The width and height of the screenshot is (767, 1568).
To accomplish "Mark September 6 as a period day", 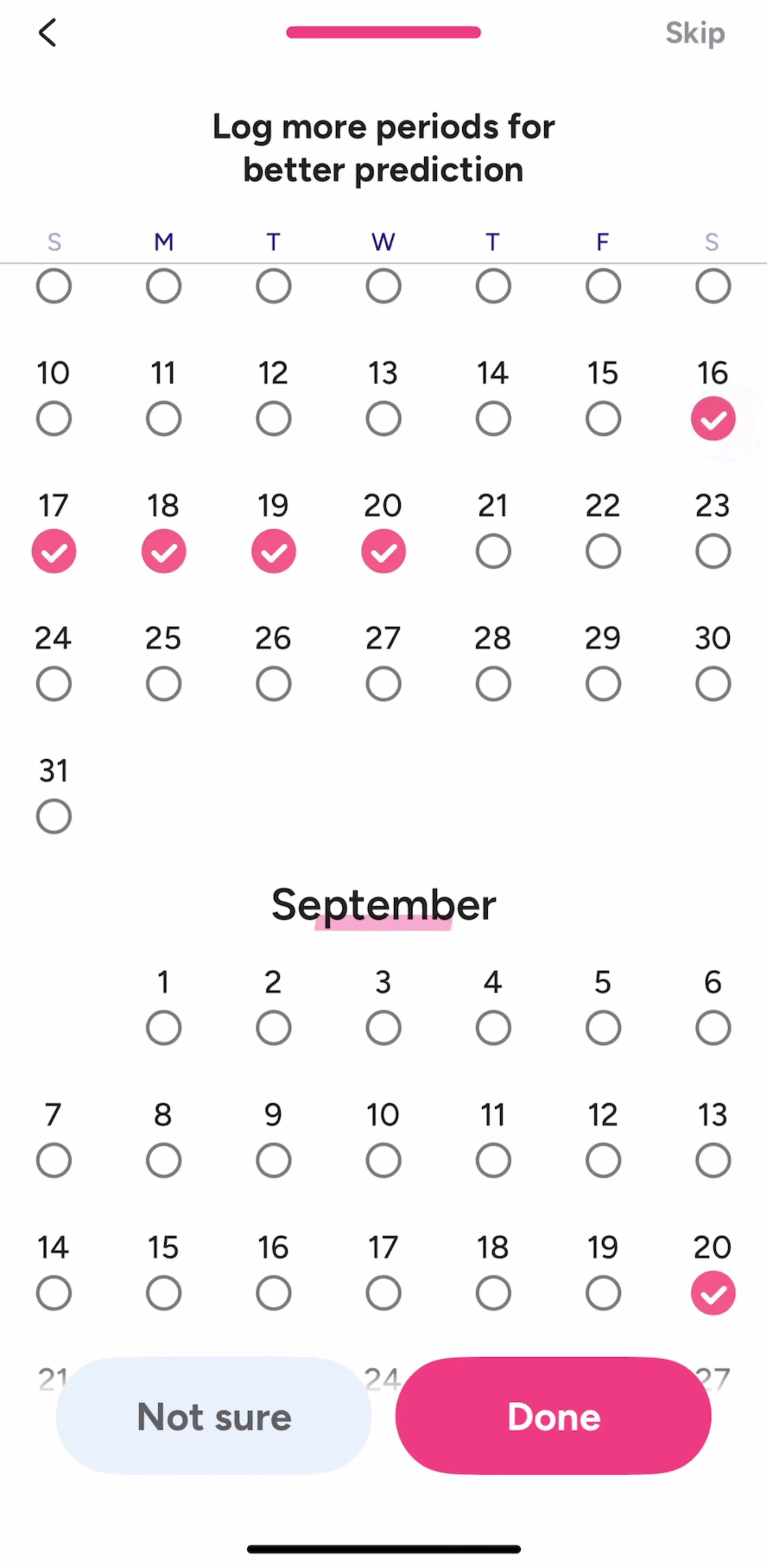I will click(x=713, y=1028).
